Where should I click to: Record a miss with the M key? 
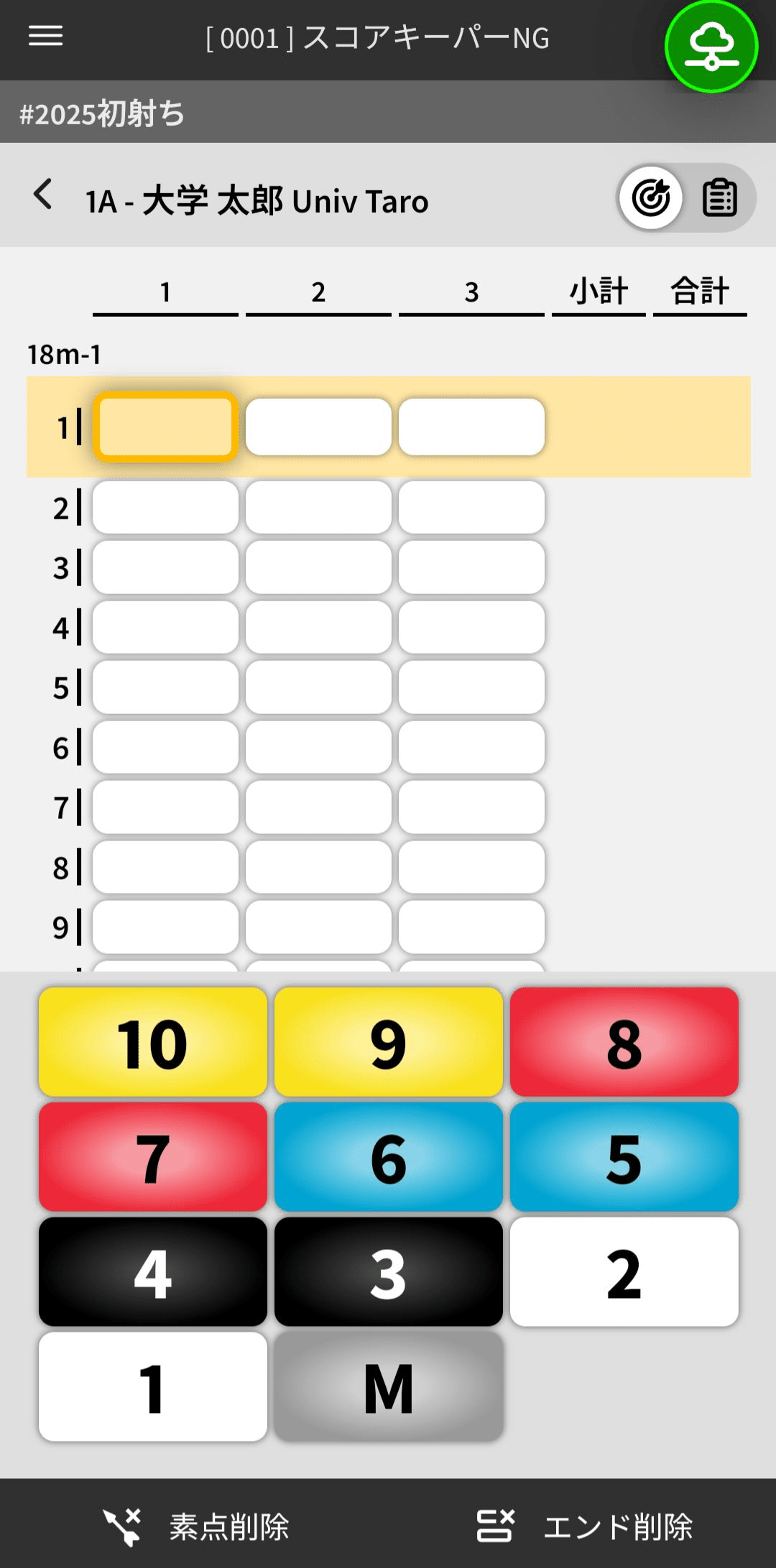pyautogui.click(x=388, y=1386)
